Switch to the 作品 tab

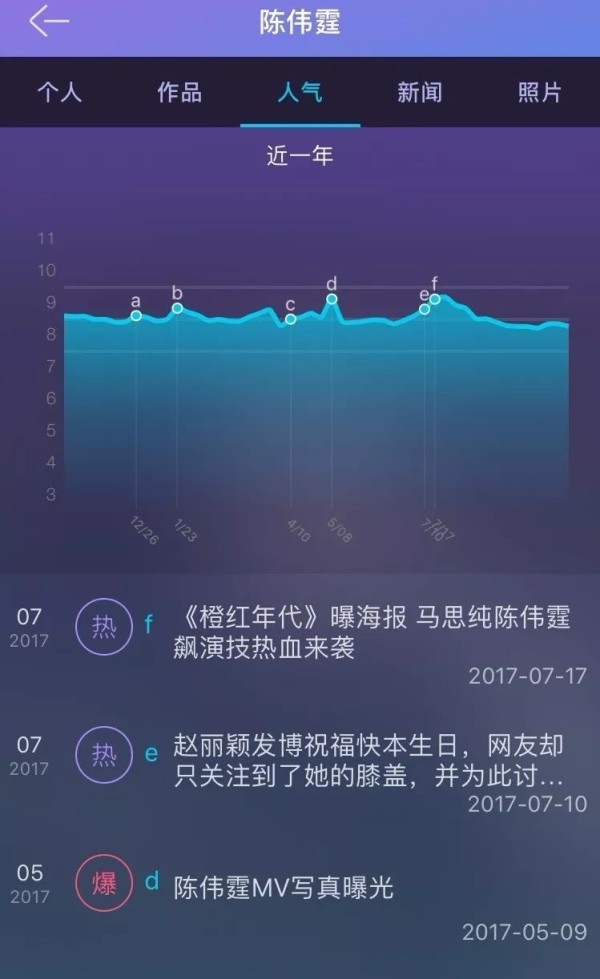point(180,93)
